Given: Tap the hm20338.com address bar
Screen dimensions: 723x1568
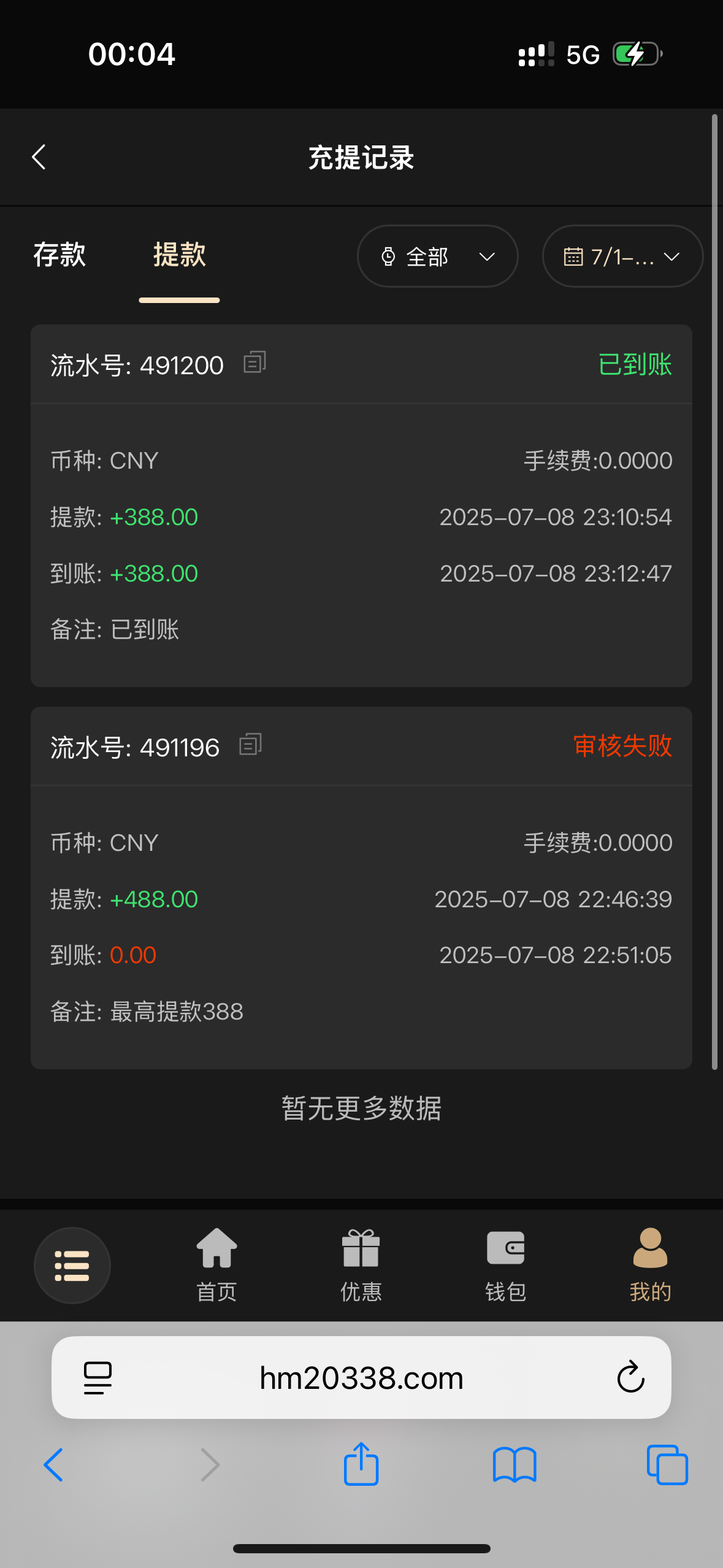Looking at the screenshot, I should coord(361,1378).
